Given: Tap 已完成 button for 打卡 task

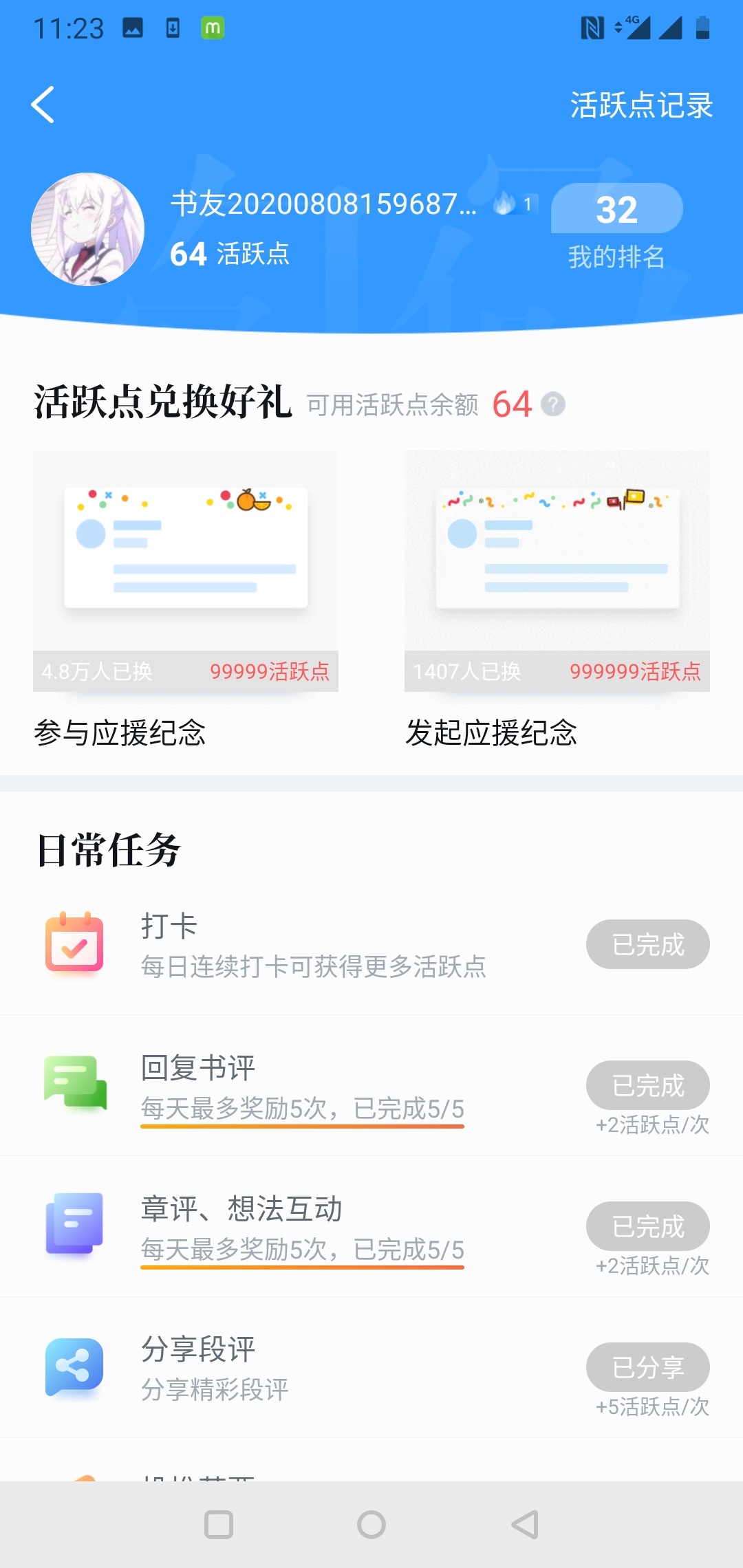Looking at the screenshot, I should pyautogui.click(x=647, y=944).
